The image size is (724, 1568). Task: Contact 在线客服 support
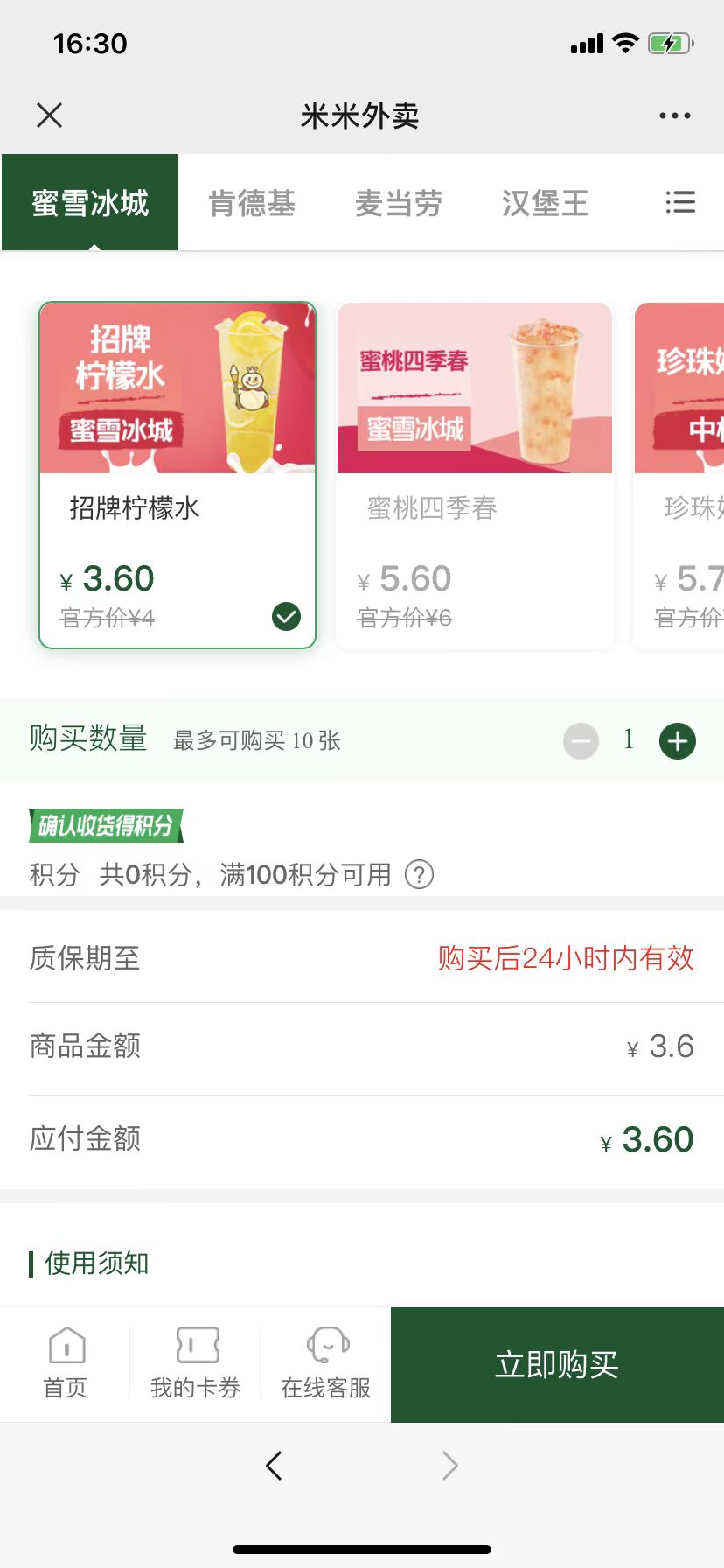point(326,1362)
